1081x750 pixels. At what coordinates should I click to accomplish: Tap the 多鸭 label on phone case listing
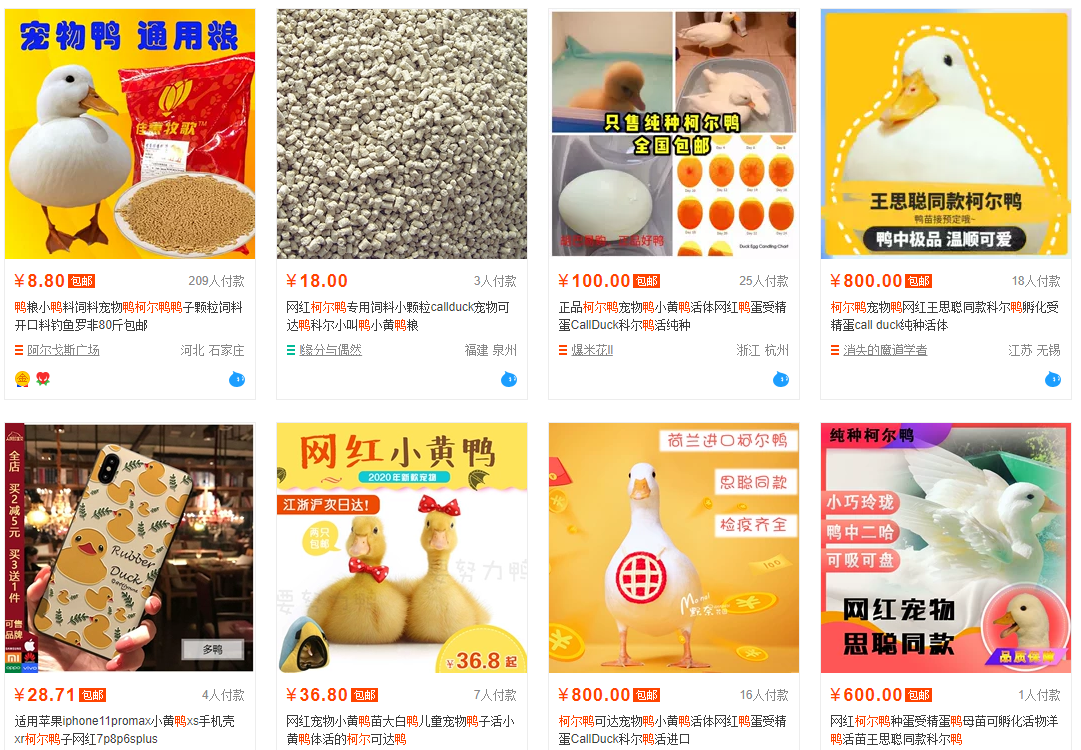pos(212,649)
